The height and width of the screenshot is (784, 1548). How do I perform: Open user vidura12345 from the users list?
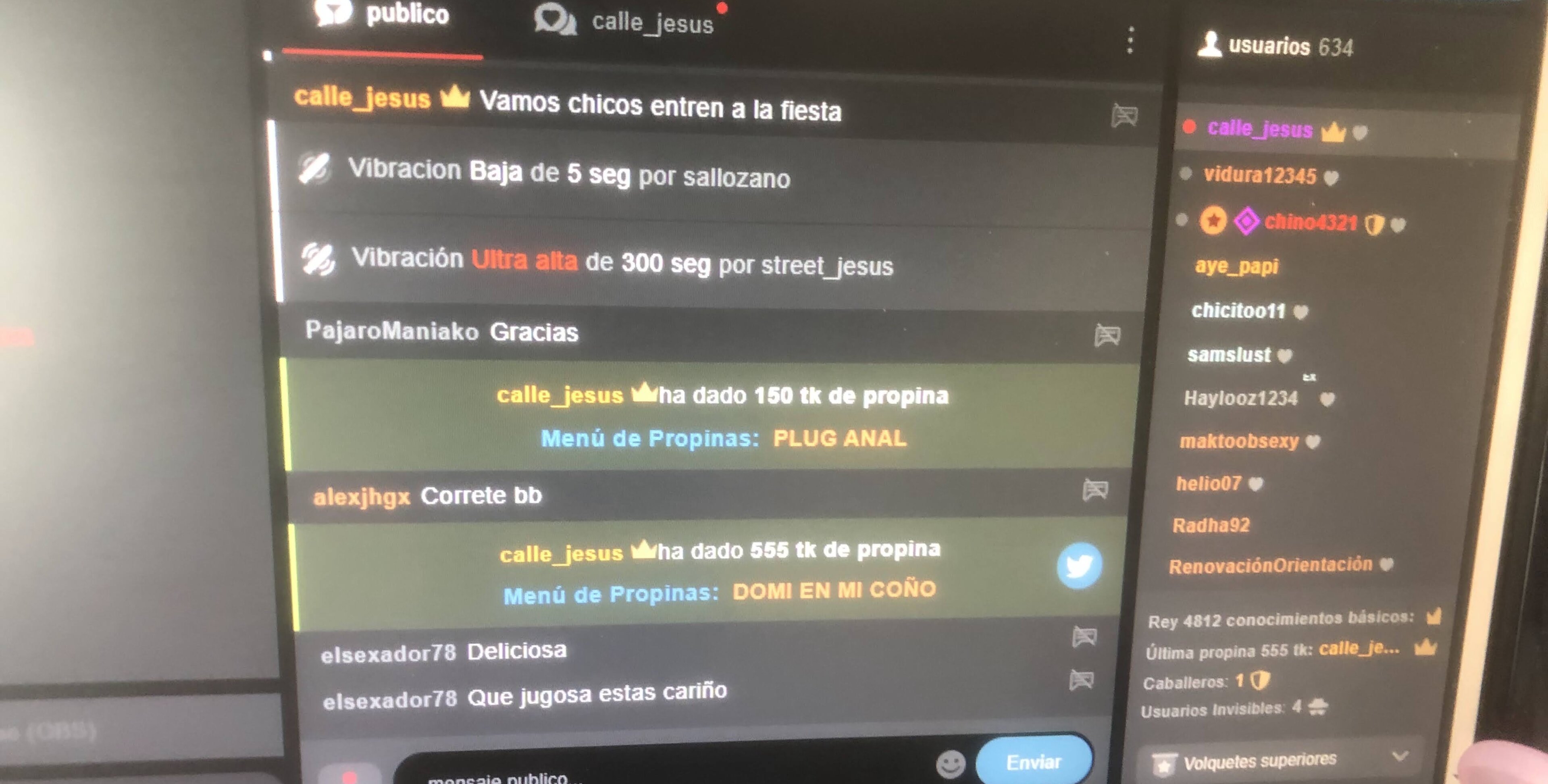tap(1259, 175)
